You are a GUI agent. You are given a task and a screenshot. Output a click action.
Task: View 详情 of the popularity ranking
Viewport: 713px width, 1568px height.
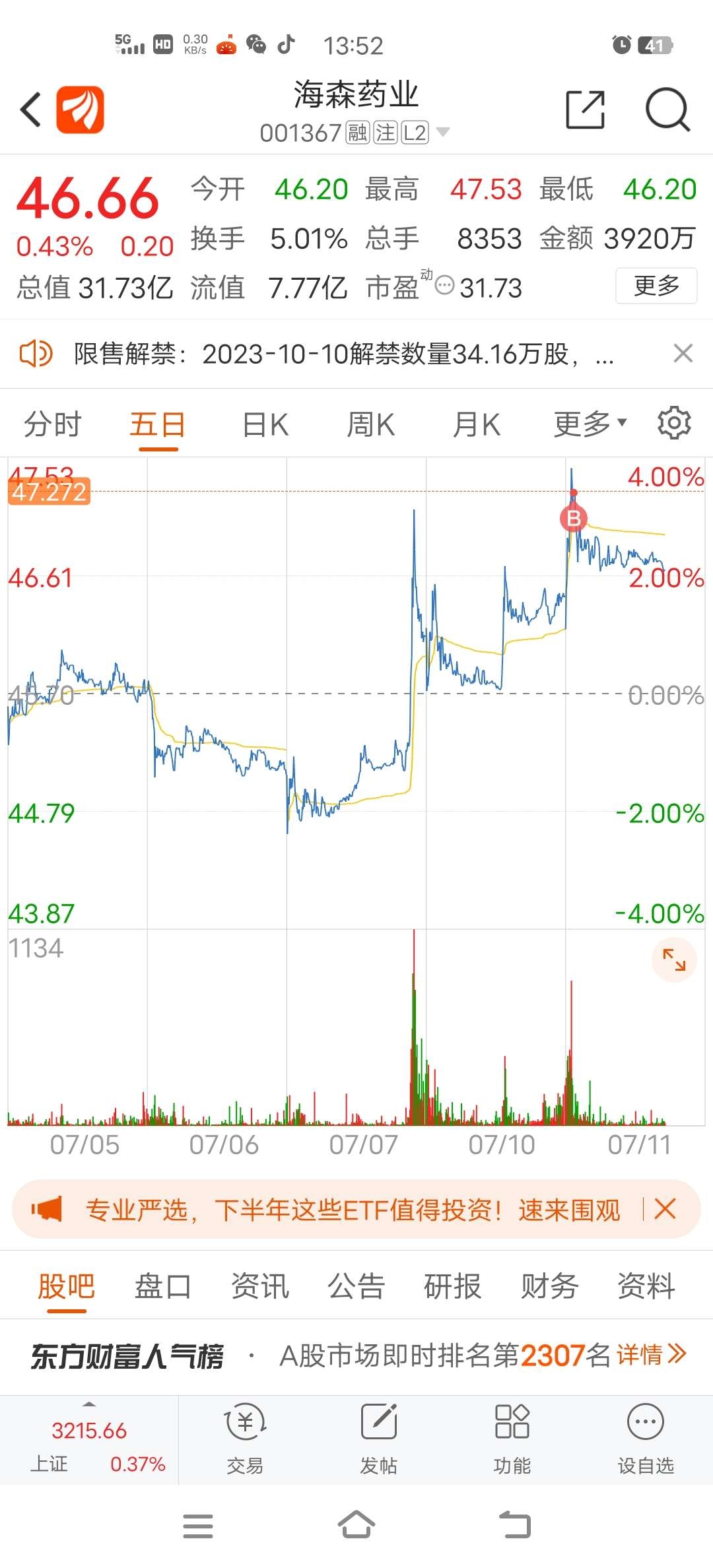tap(652, 1356)
